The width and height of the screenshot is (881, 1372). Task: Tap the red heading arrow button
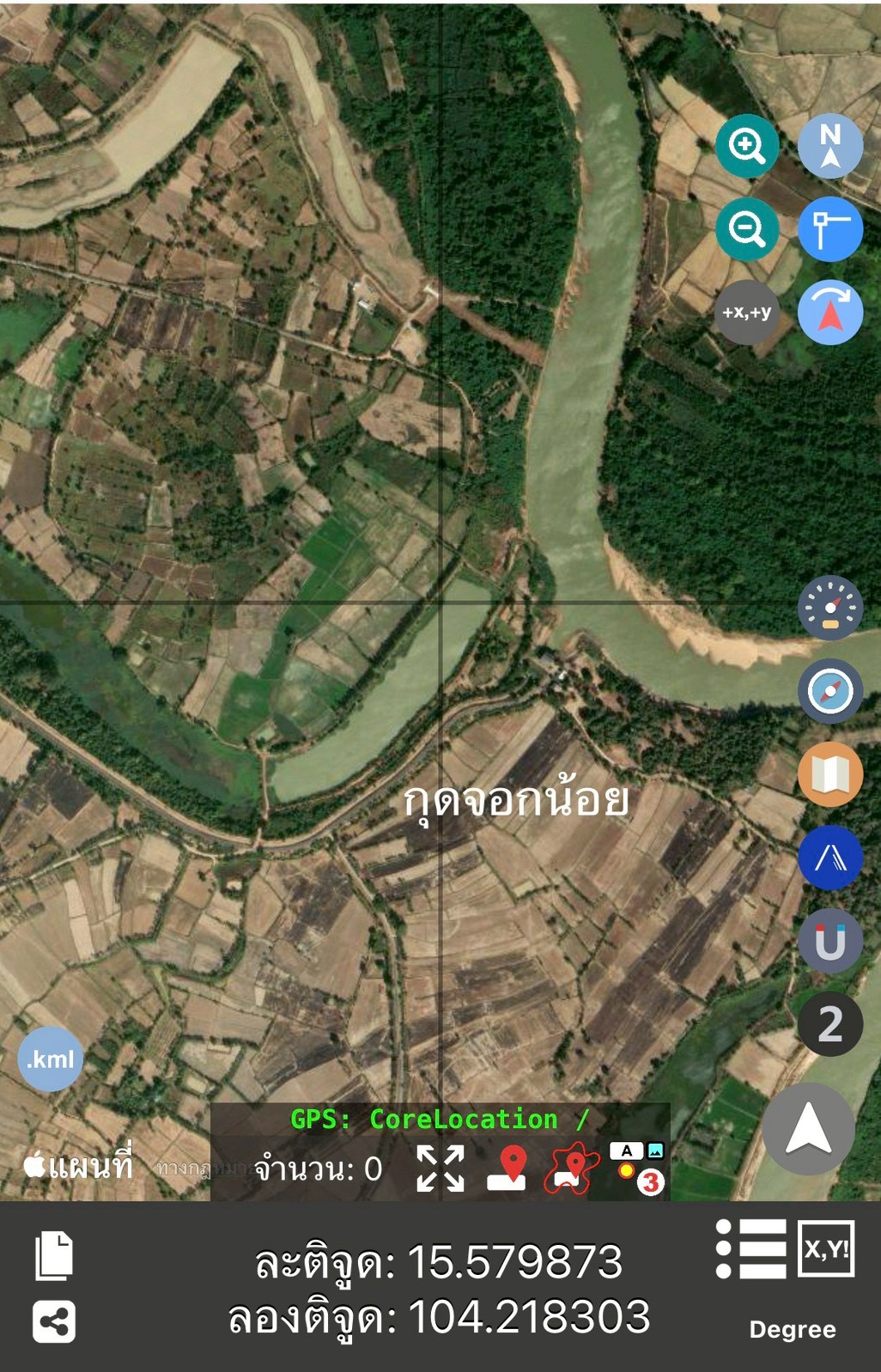click(829, 313)
